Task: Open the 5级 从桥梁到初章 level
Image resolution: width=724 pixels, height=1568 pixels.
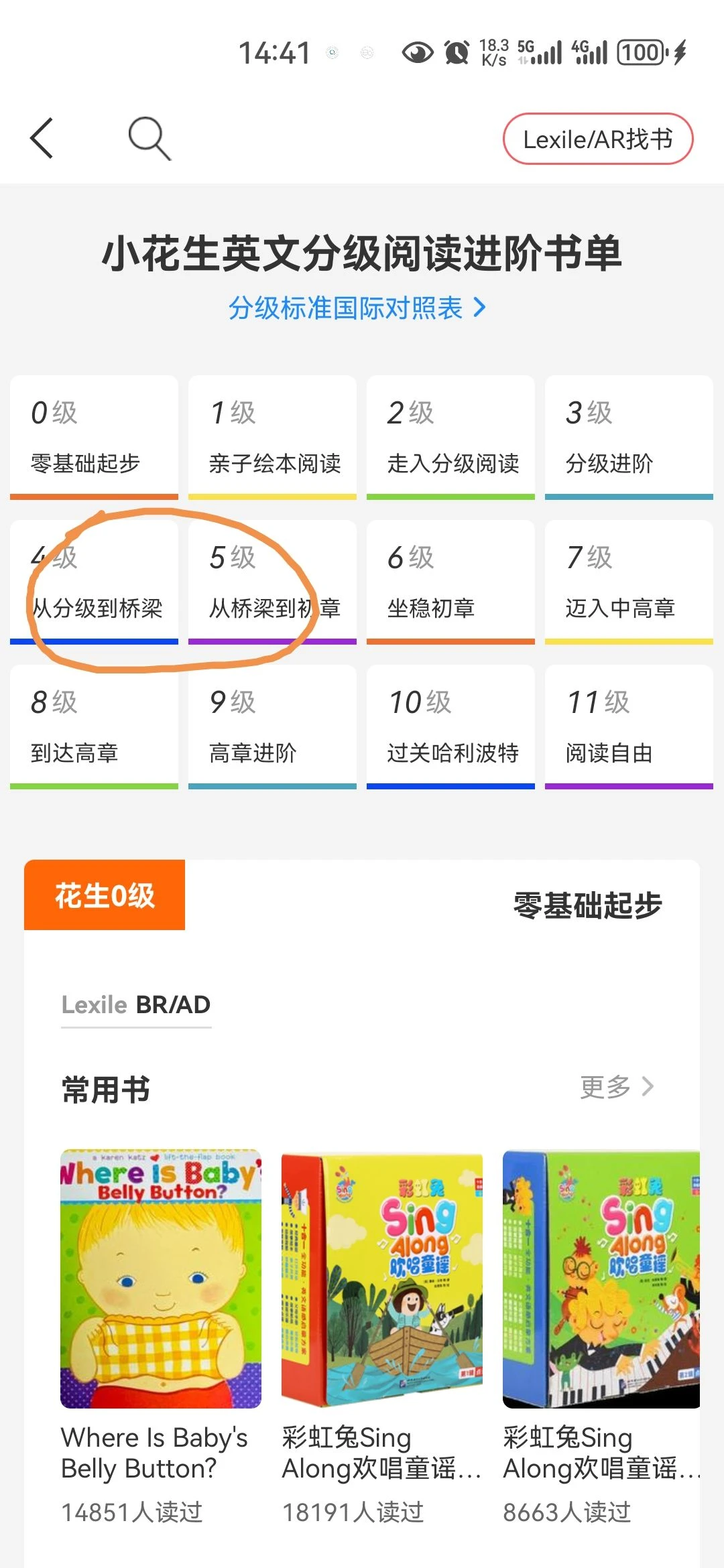Action: click(272, 582)
